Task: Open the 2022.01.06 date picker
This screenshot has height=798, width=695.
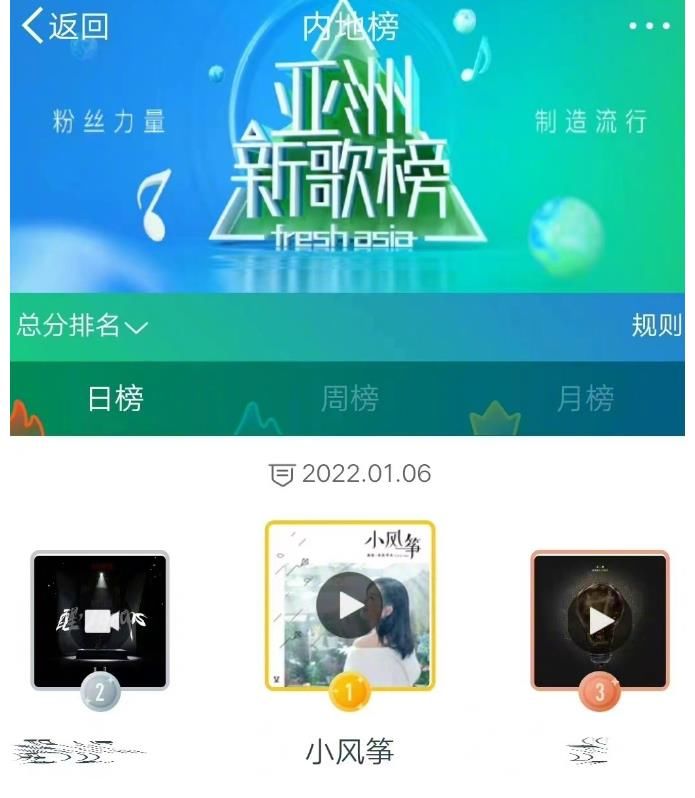Action: [x=350, y=473]
